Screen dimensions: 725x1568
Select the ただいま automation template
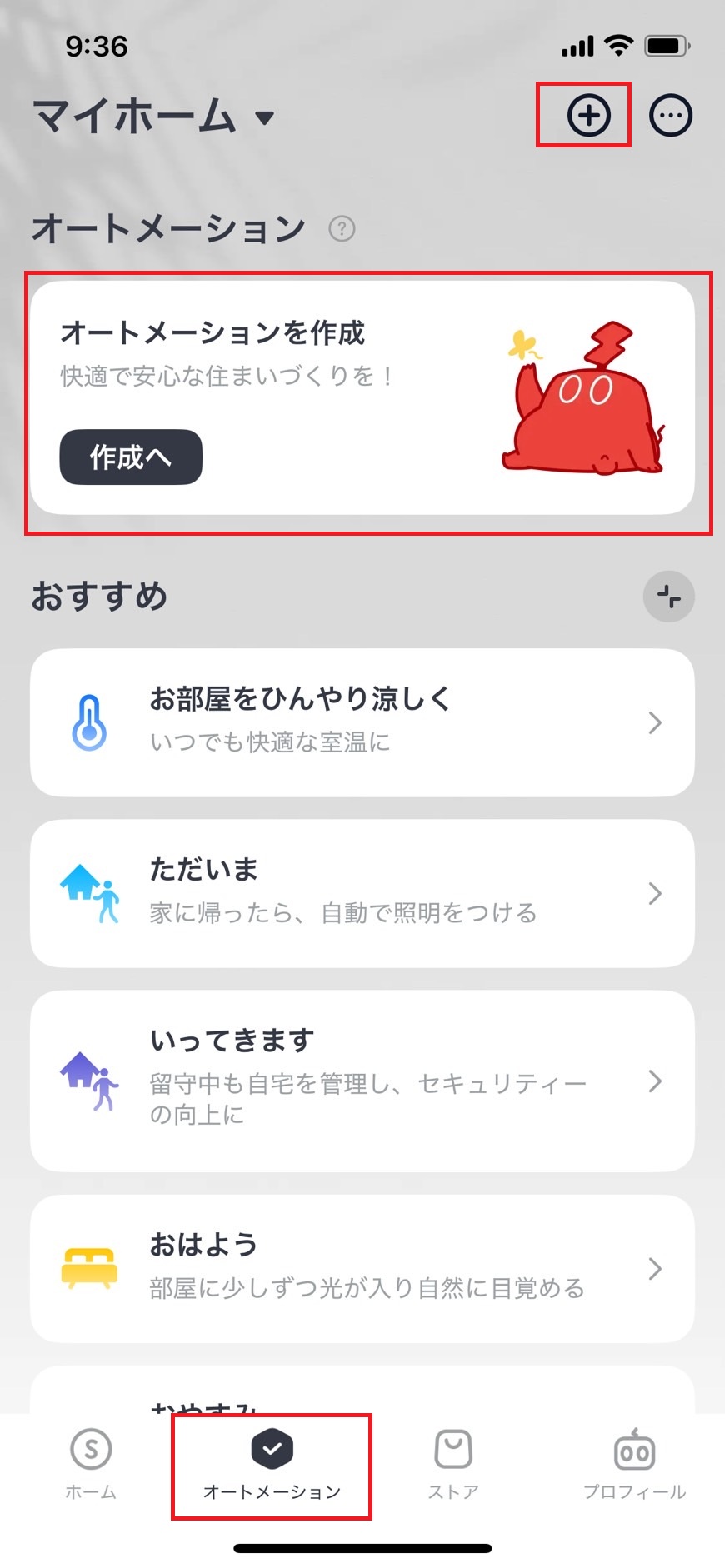[362, 893]
